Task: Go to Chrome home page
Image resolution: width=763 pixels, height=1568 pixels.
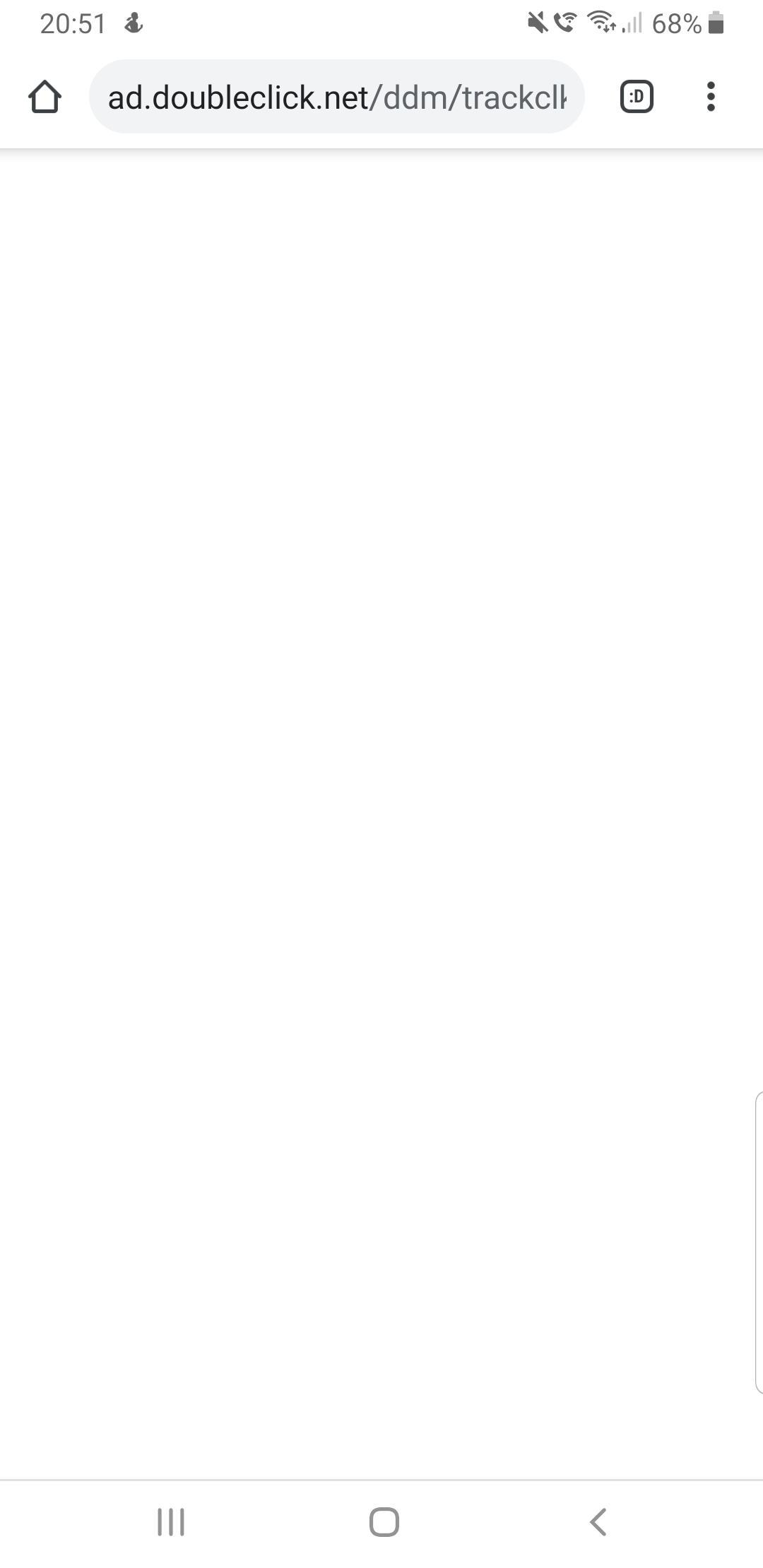Action: tap(45, 97)
